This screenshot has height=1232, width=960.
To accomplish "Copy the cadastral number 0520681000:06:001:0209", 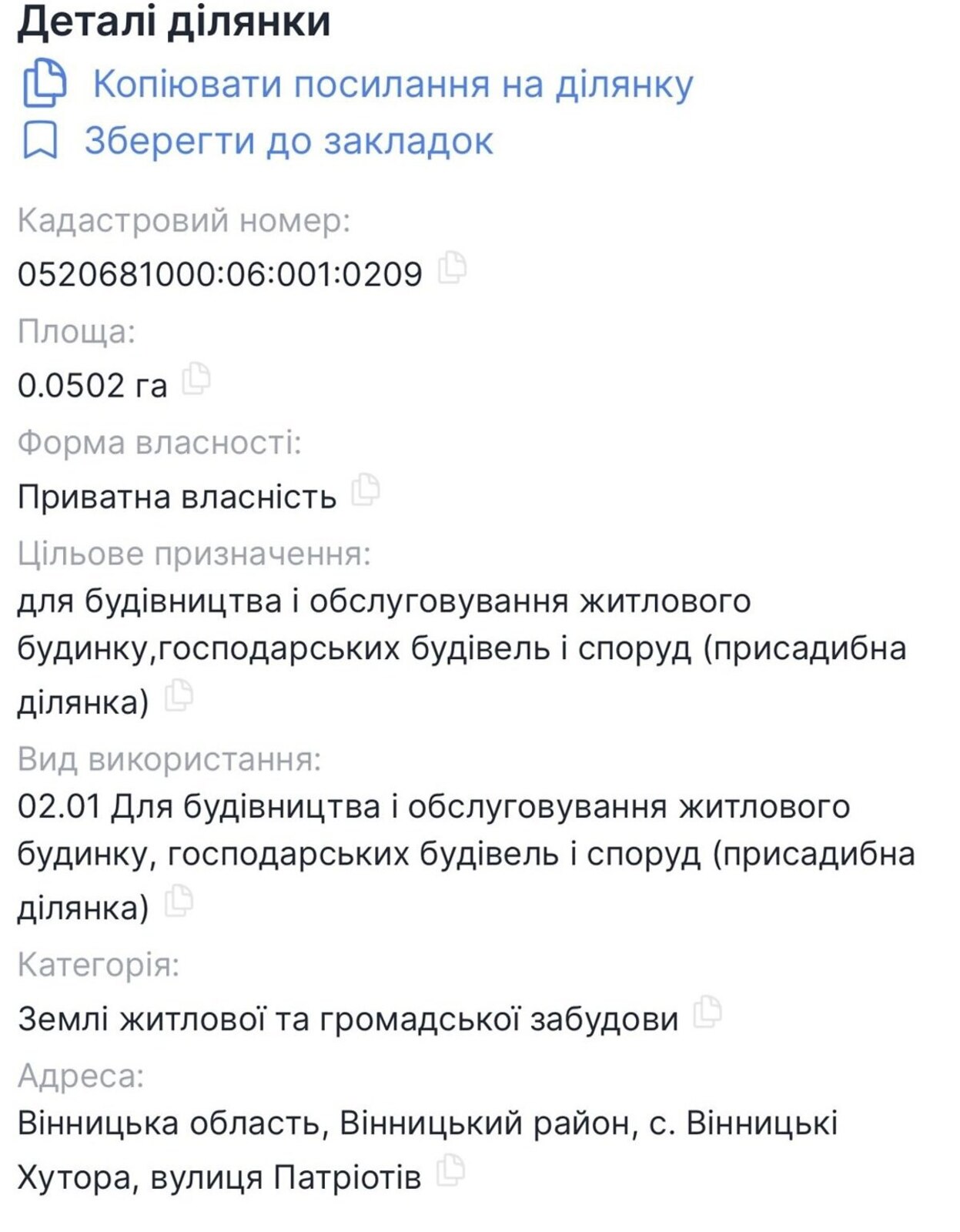I will (x=452, y=267).
